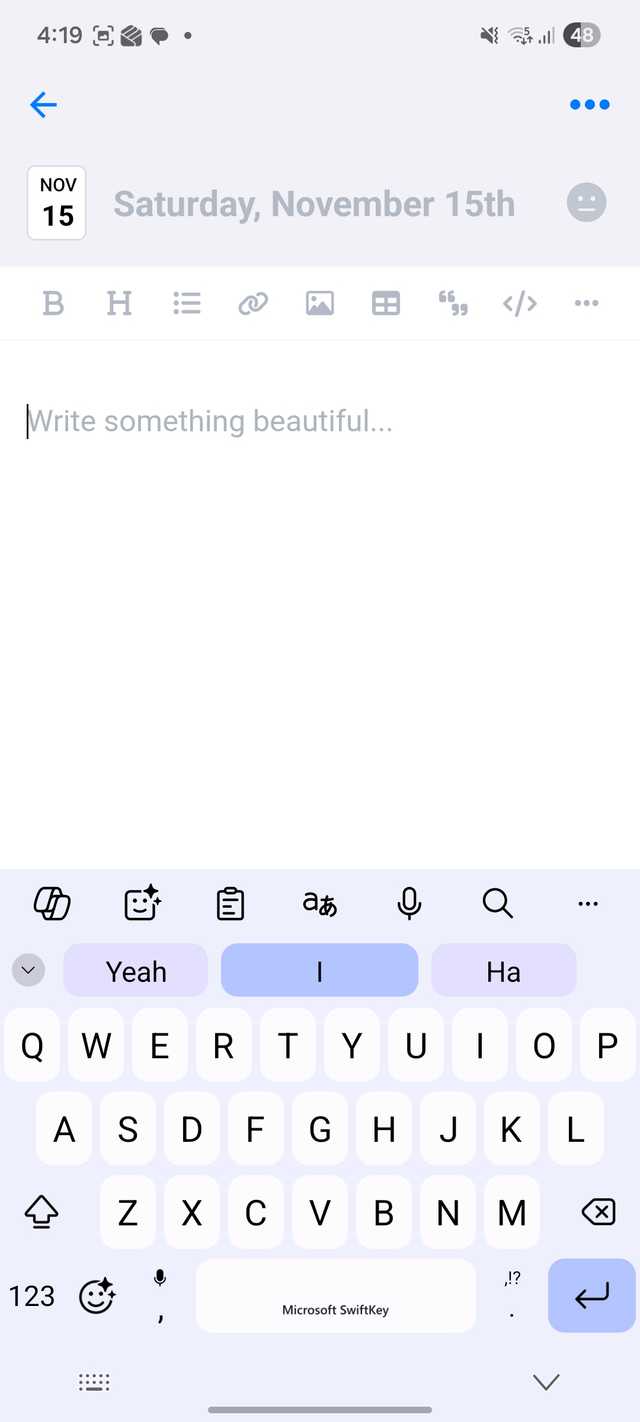Insert a link
This screenshot has width=640, height=1422.
tap(253, 303)
